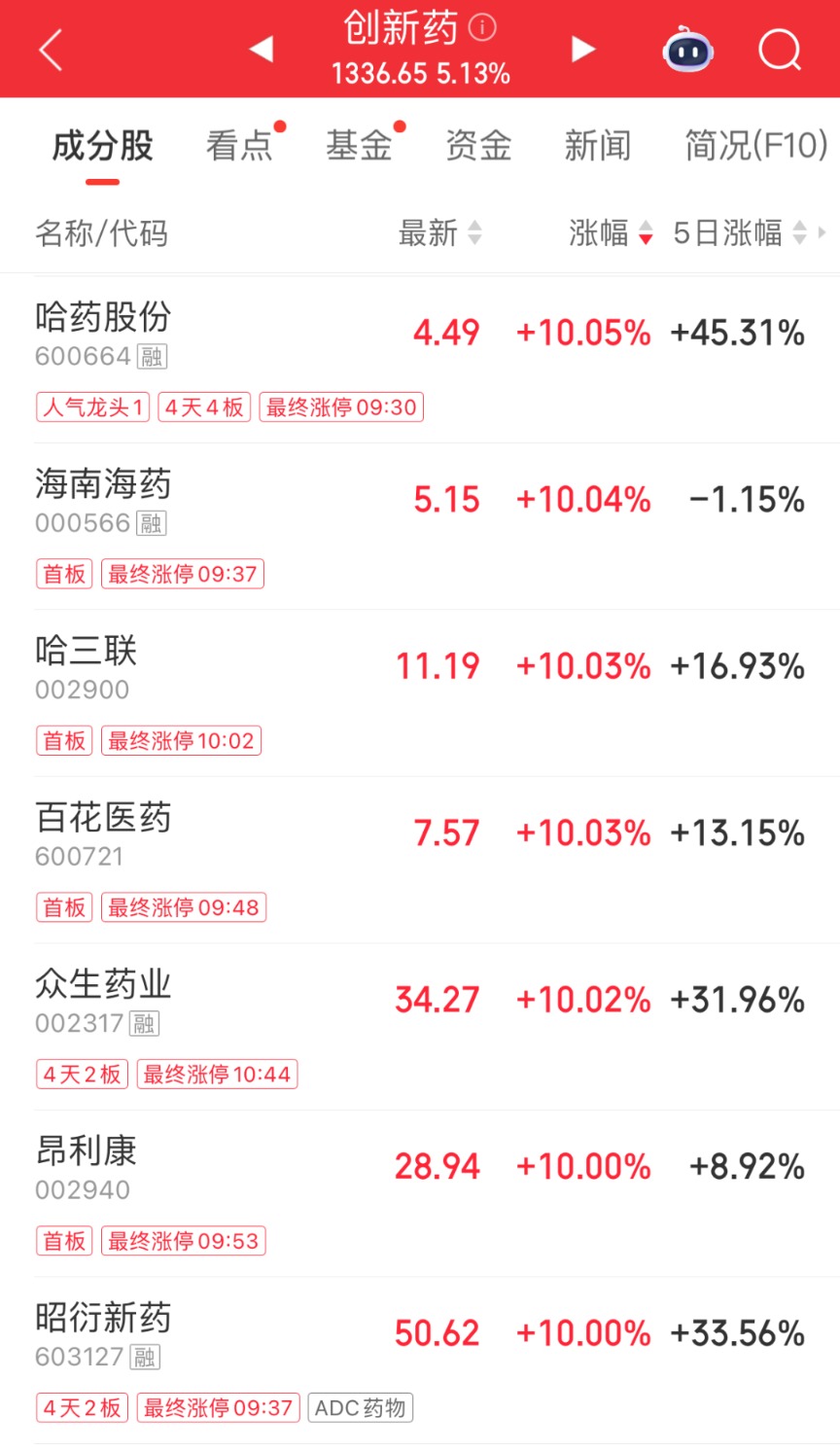Sort by 5日涨幅 column
This screenshot has height=1451, width=840.
[740, 232]
